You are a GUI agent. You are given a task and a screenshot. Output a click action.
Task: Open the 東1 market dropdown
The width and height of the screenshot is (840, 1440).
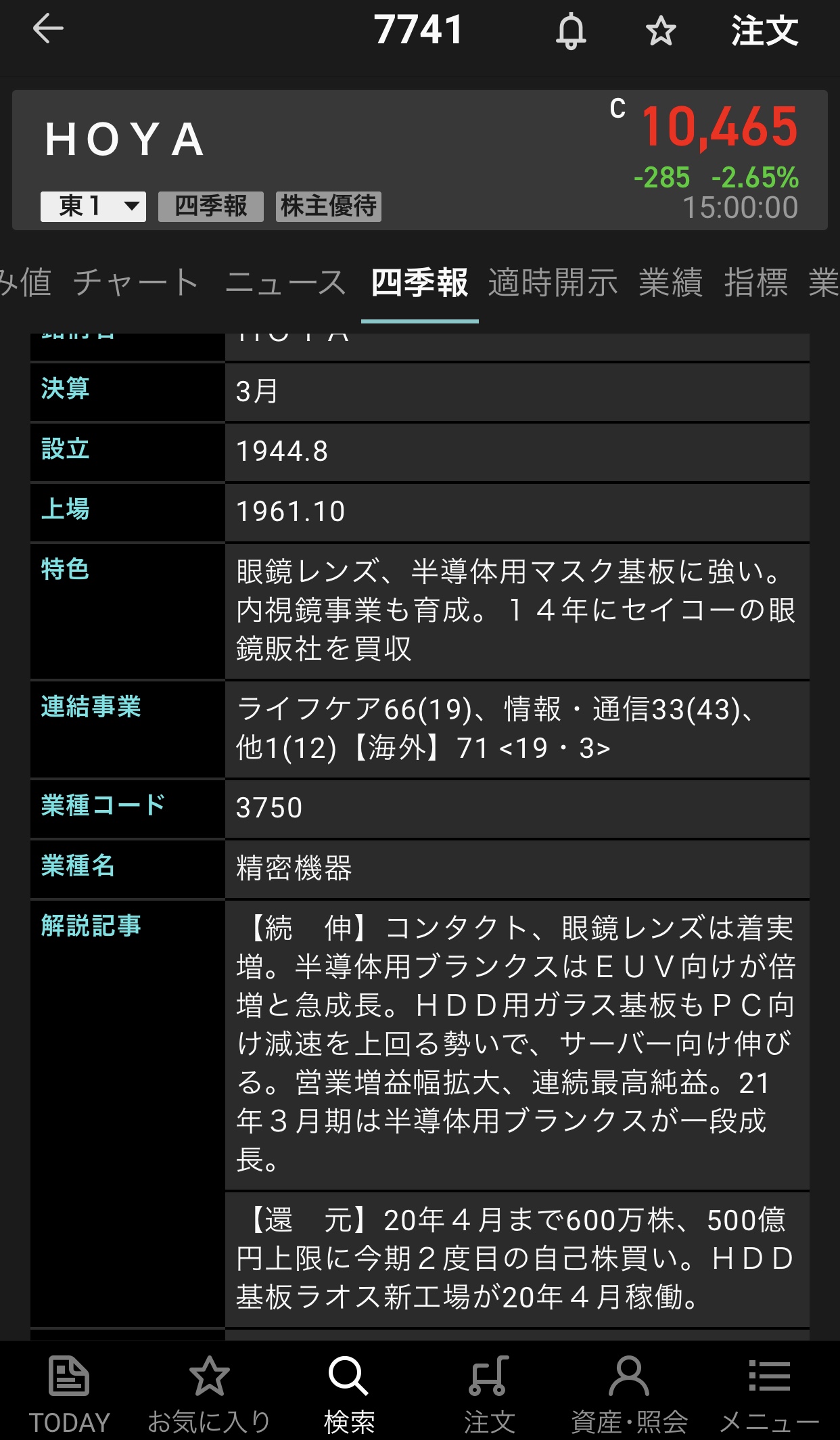tap(93, 206)
